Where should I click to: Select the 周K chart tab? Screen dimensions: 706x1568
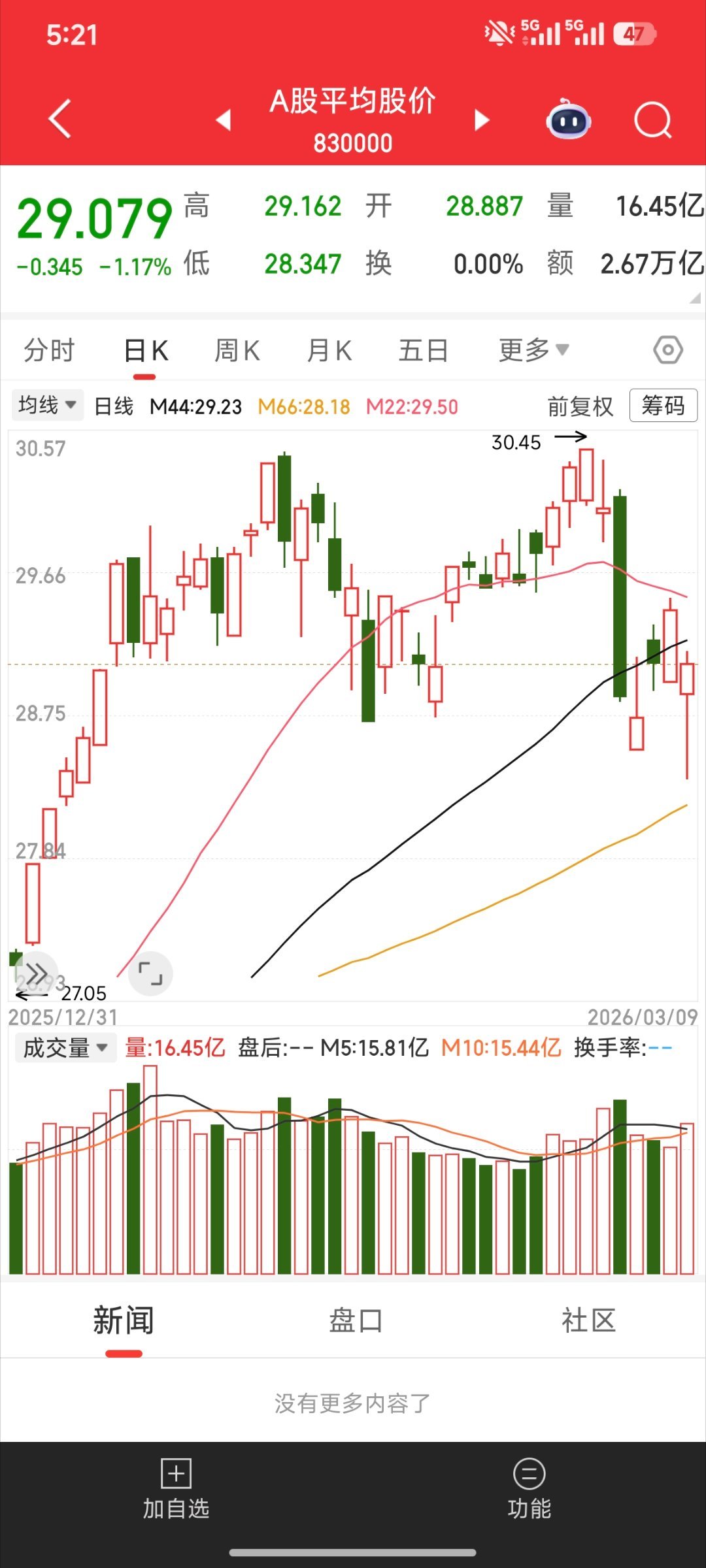coord(237,350)
